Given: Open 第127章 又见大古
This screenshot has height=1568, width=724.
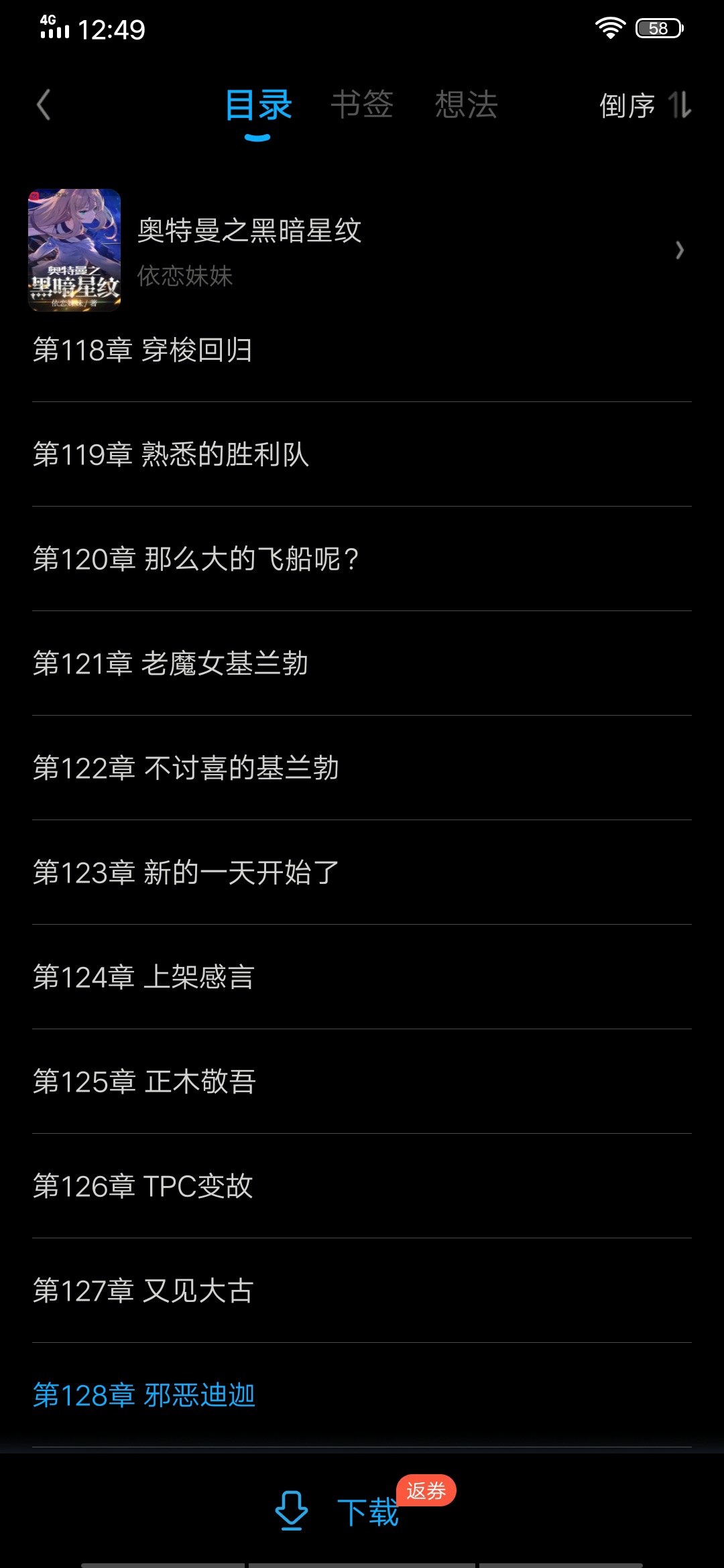Looking at the screenshot, I should click(x=143, y=1291).
